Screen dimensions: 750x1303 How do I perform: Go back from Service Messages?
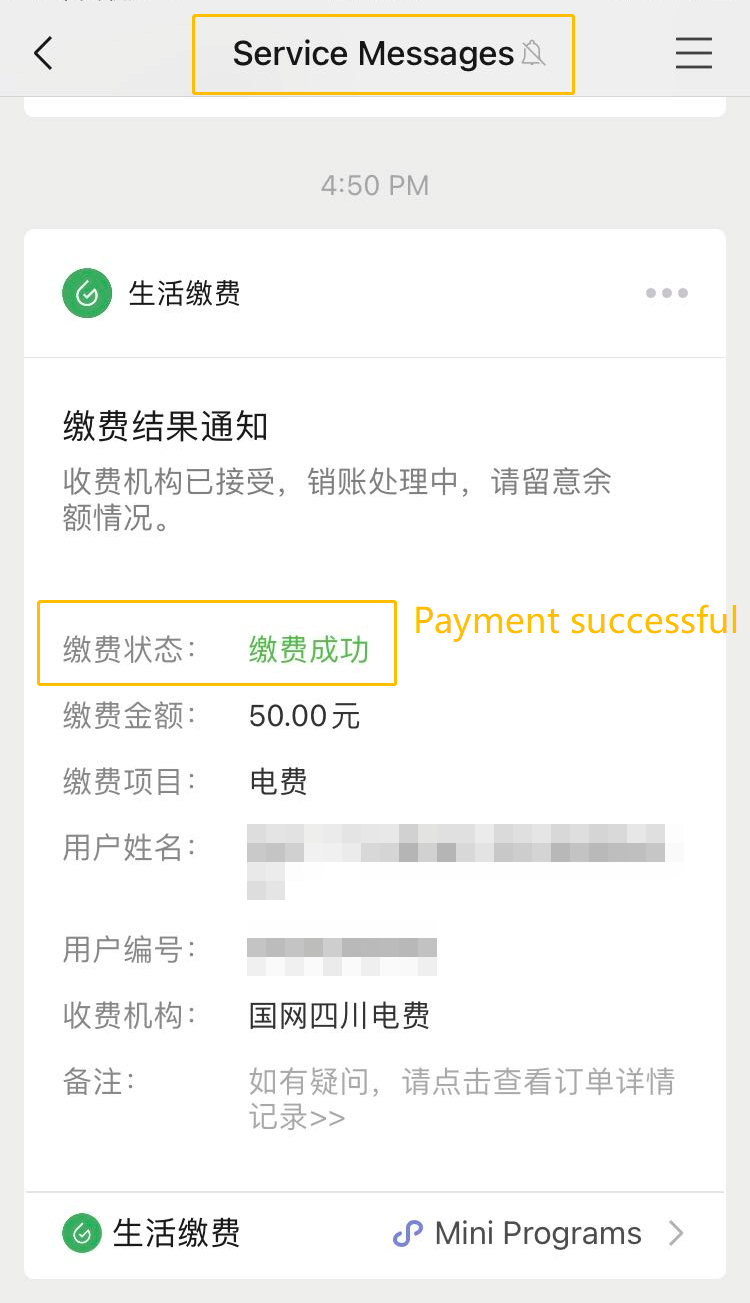click(x=43, y=53)
